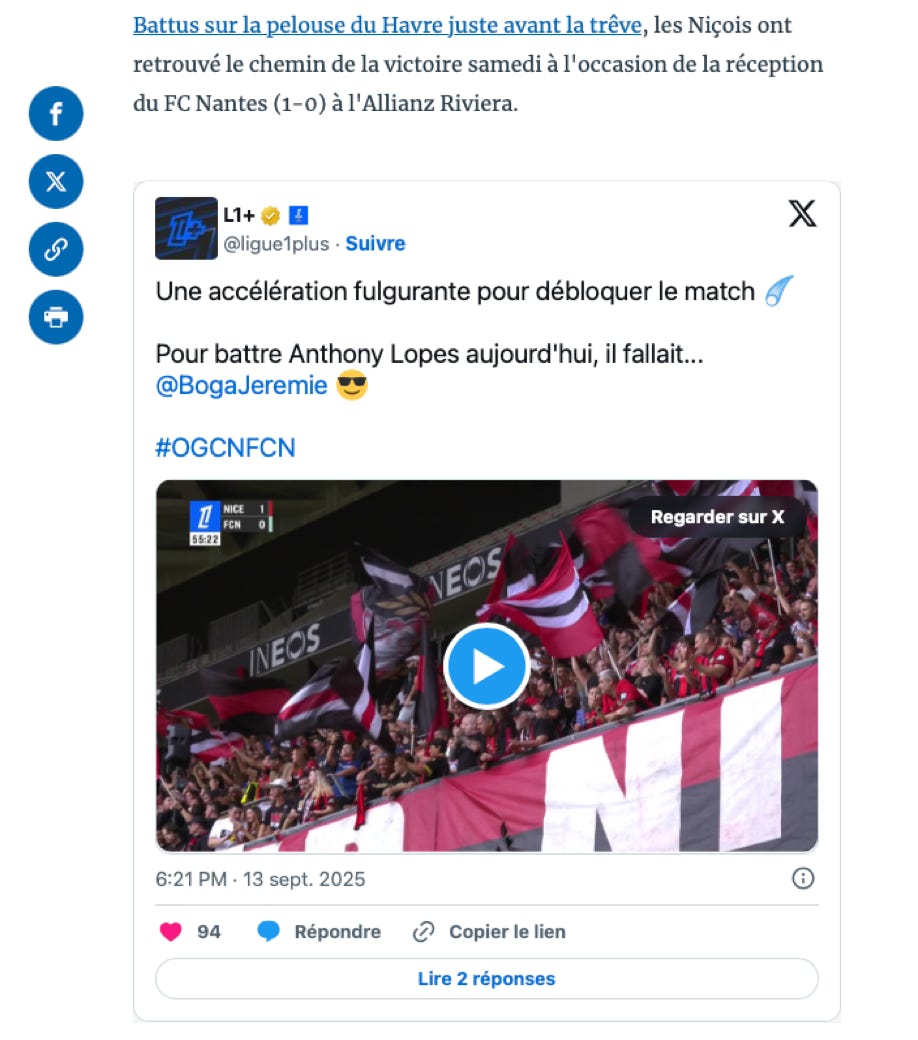This screenshot has width=918, height=1040.
Task: Print this article
Action: 56,318
